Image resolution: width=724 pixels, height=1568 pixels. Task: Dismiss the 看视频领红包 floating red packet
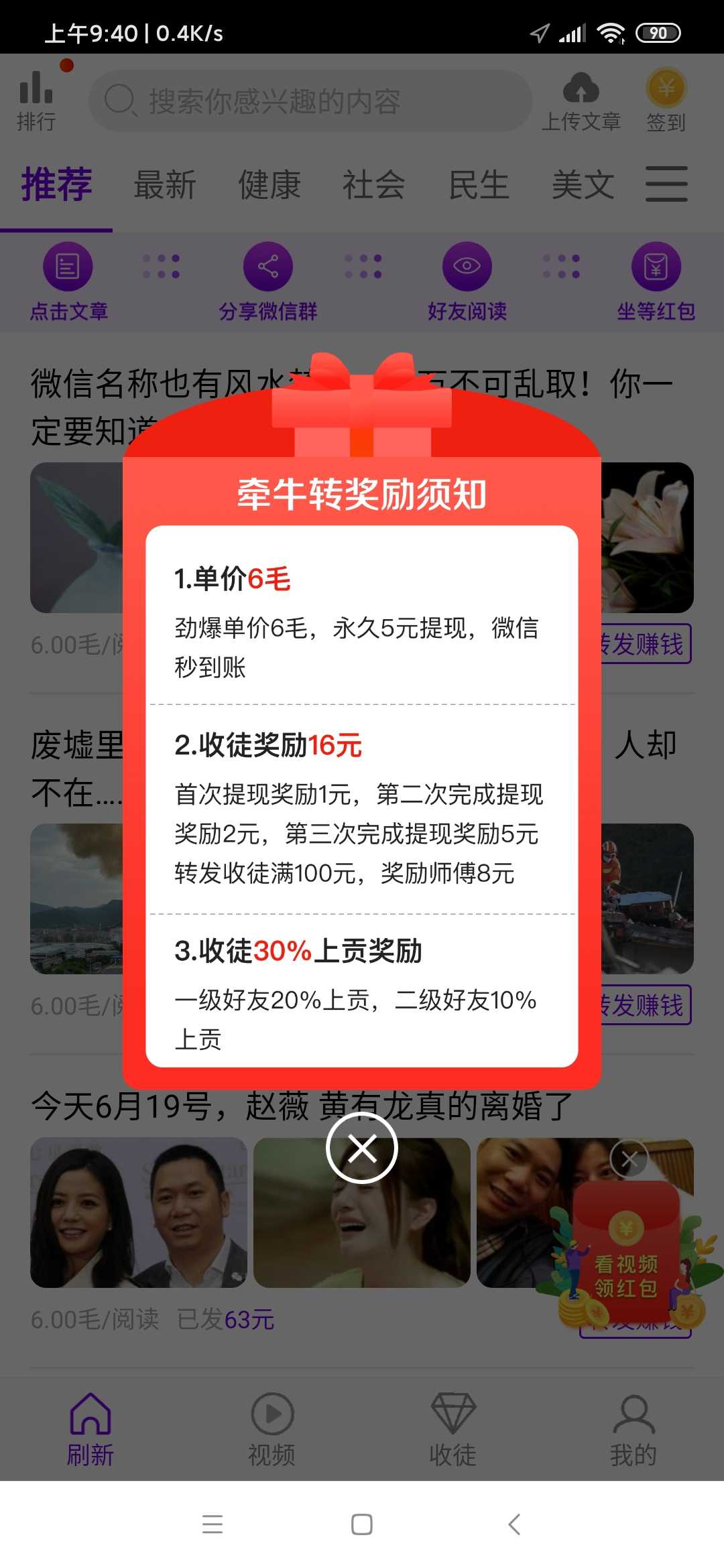(x=629, y=1159)
